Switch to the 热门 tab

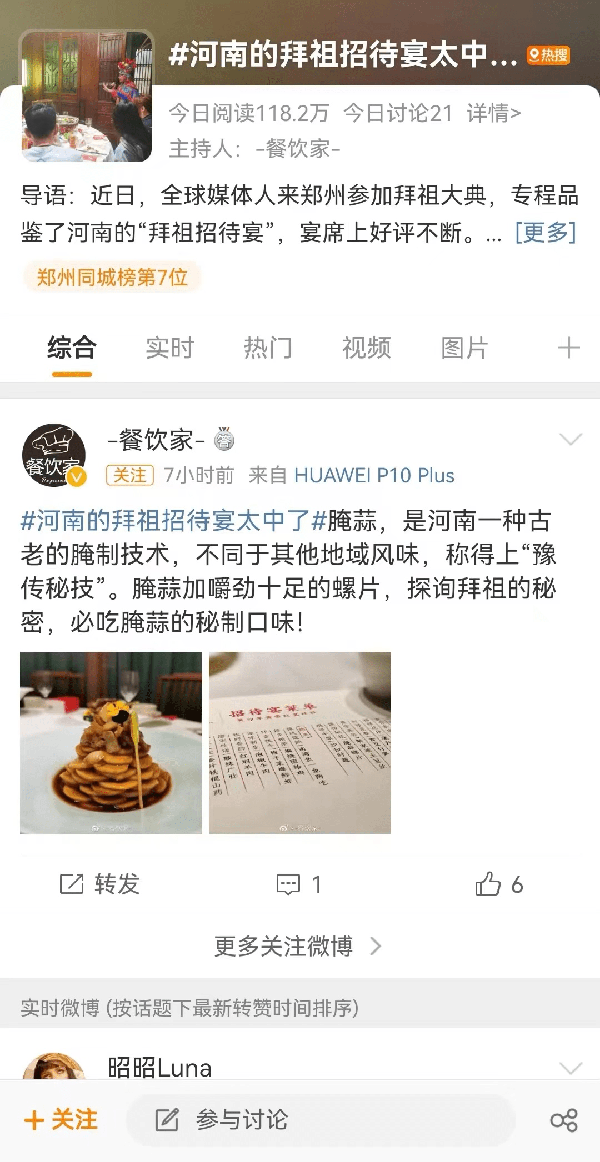coord(267,348)
